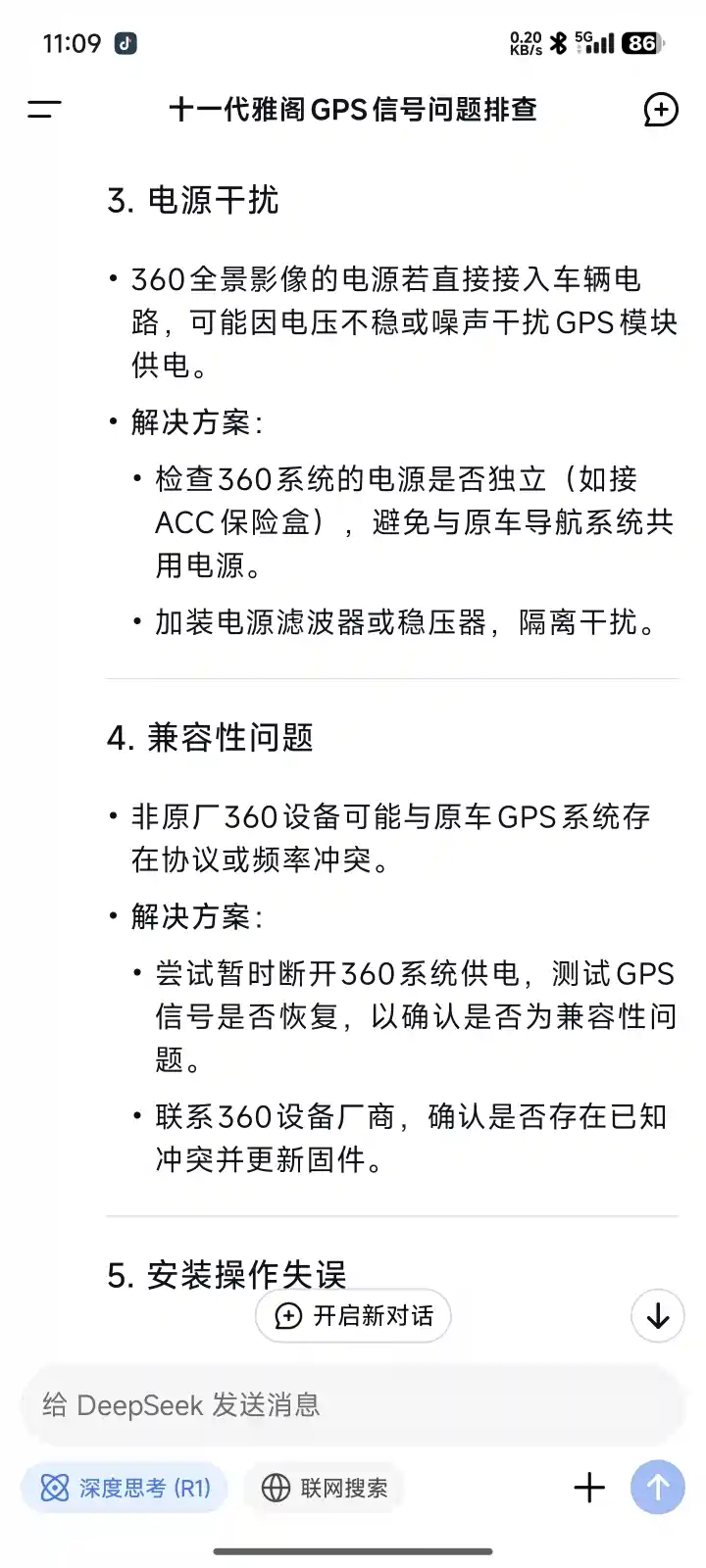706x1568 pixels.
Task: Open the side menu drawer
Action: [44, 109]
